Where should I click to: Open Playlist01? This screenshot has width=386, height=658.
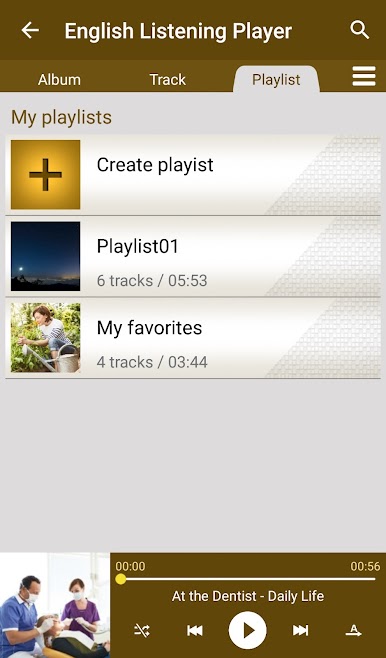point(193,256)
